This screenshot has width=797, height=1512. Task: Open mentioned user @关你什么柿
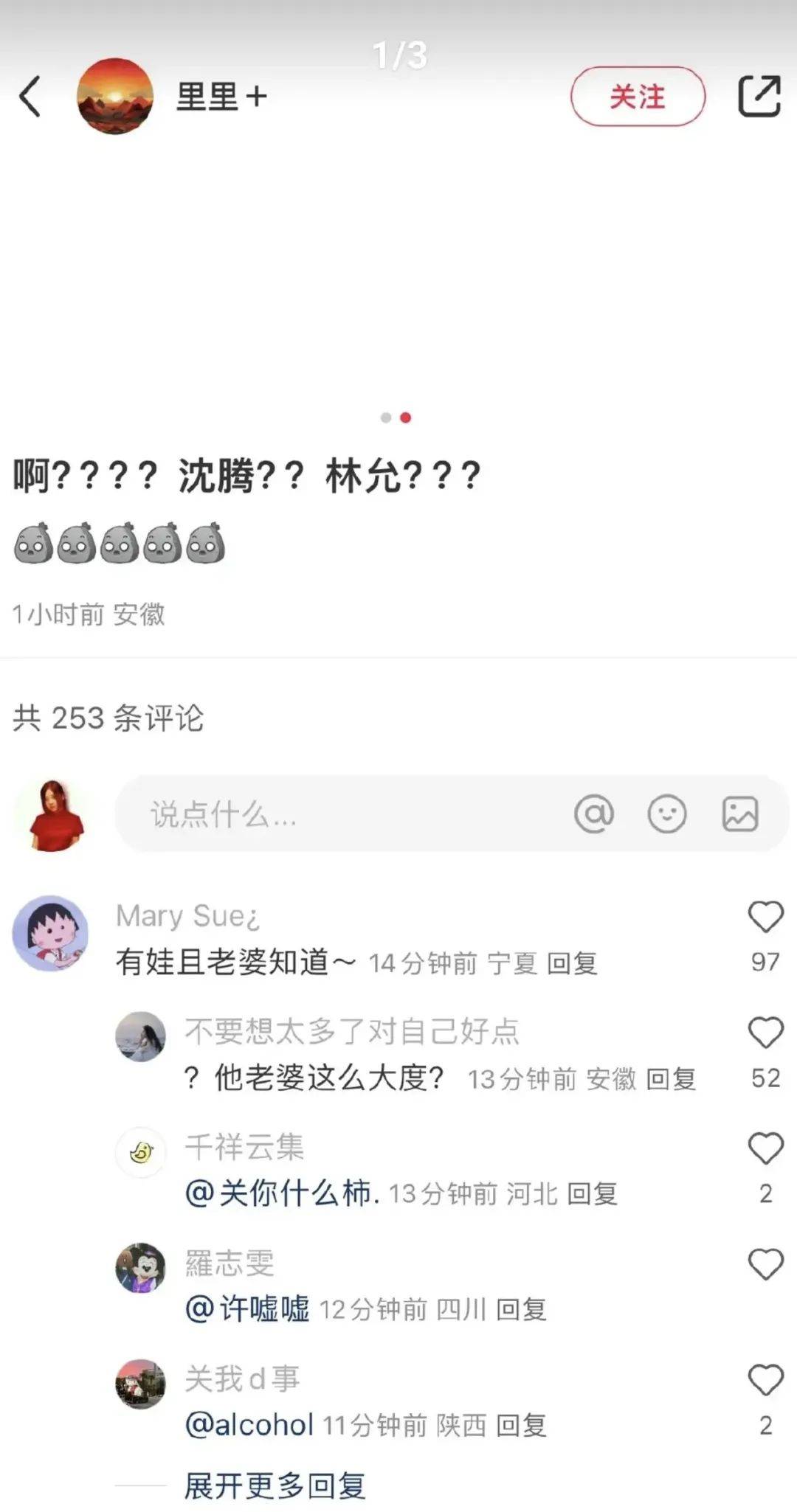[282, 1193]
